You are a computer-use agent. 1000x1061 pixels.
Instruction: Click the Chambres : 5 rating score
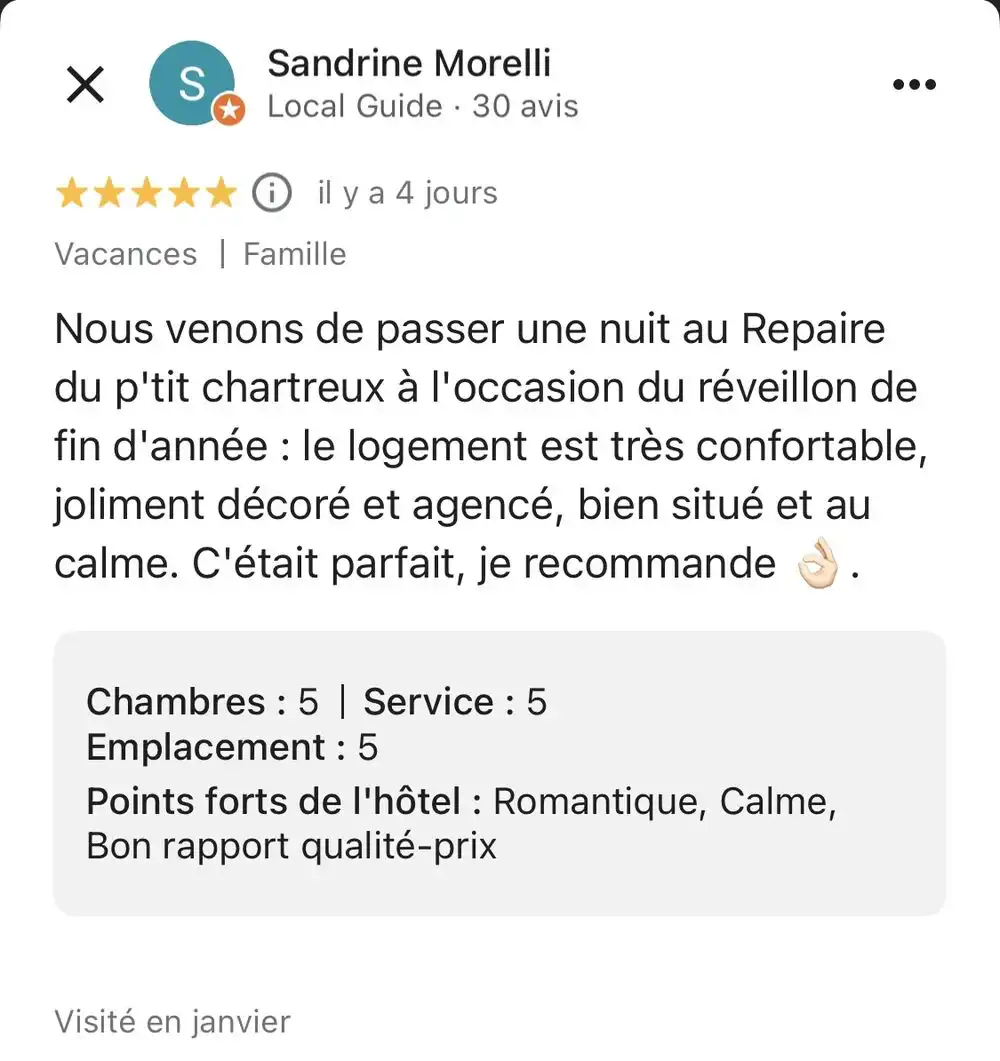pos(203,701)
